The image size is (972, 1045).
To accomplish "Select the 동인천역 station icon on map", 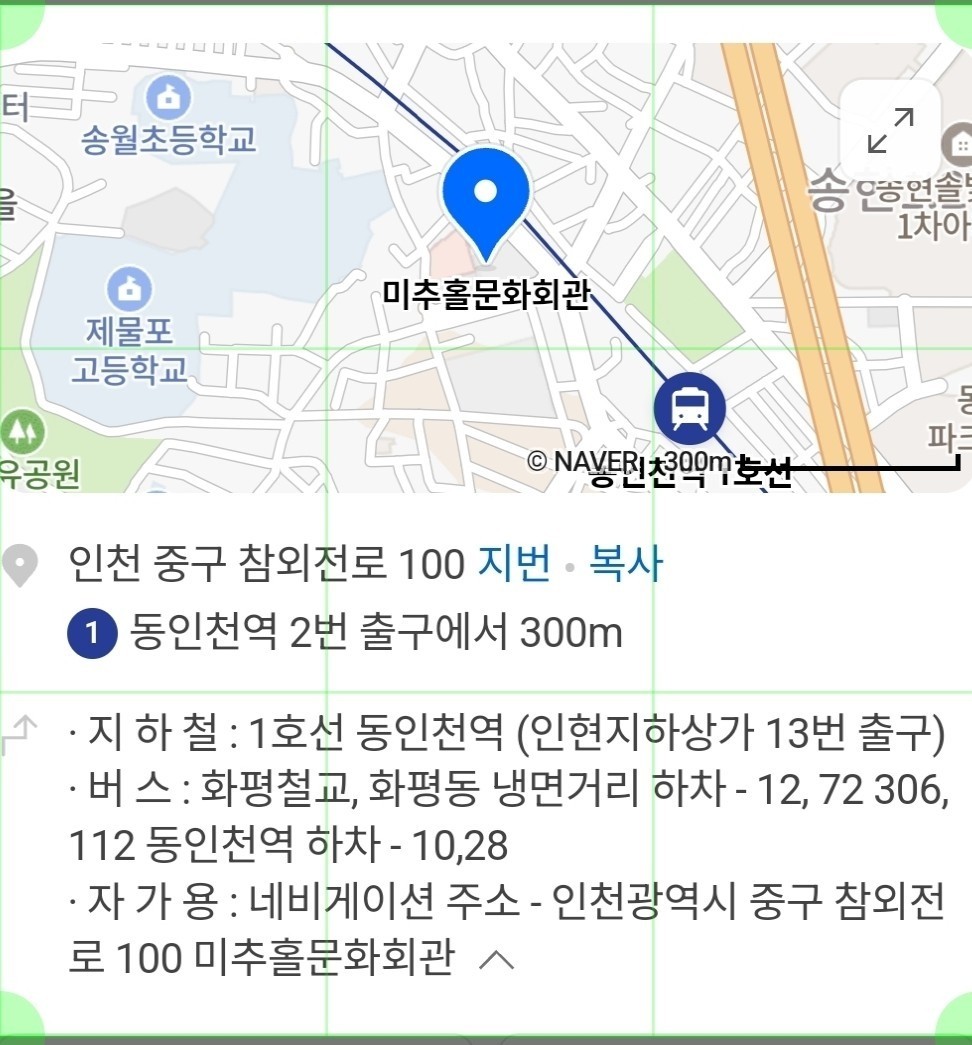I will (x=690, y=408).
